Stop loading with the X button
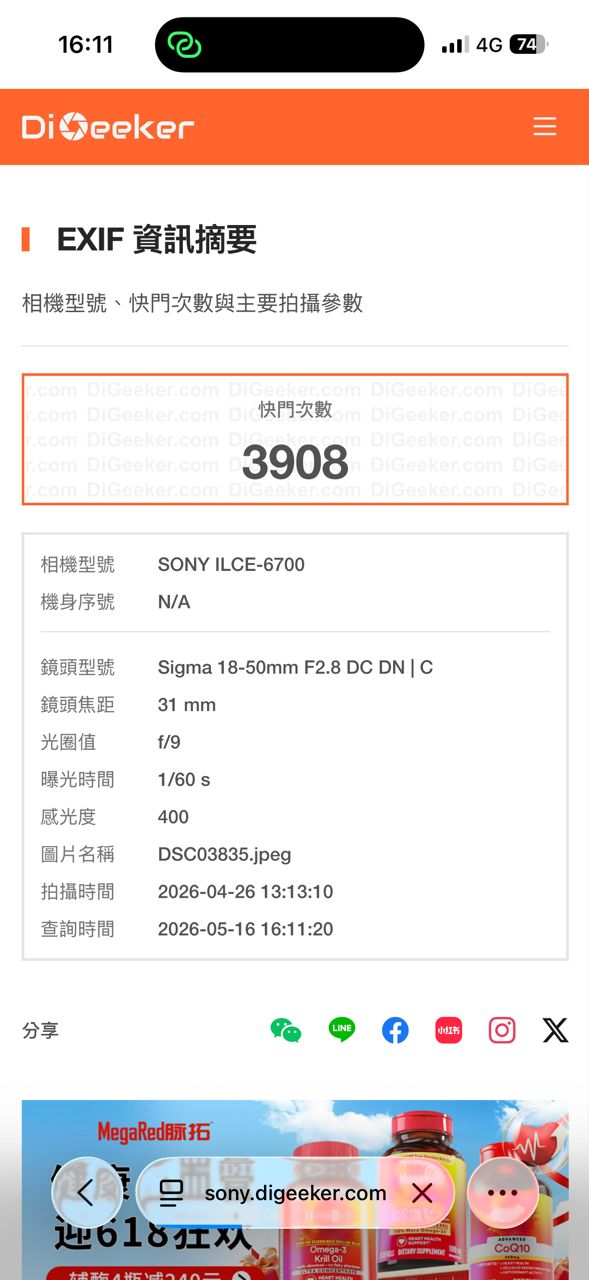This screenshot has width=589, height=1280. tap(422, 1193)
